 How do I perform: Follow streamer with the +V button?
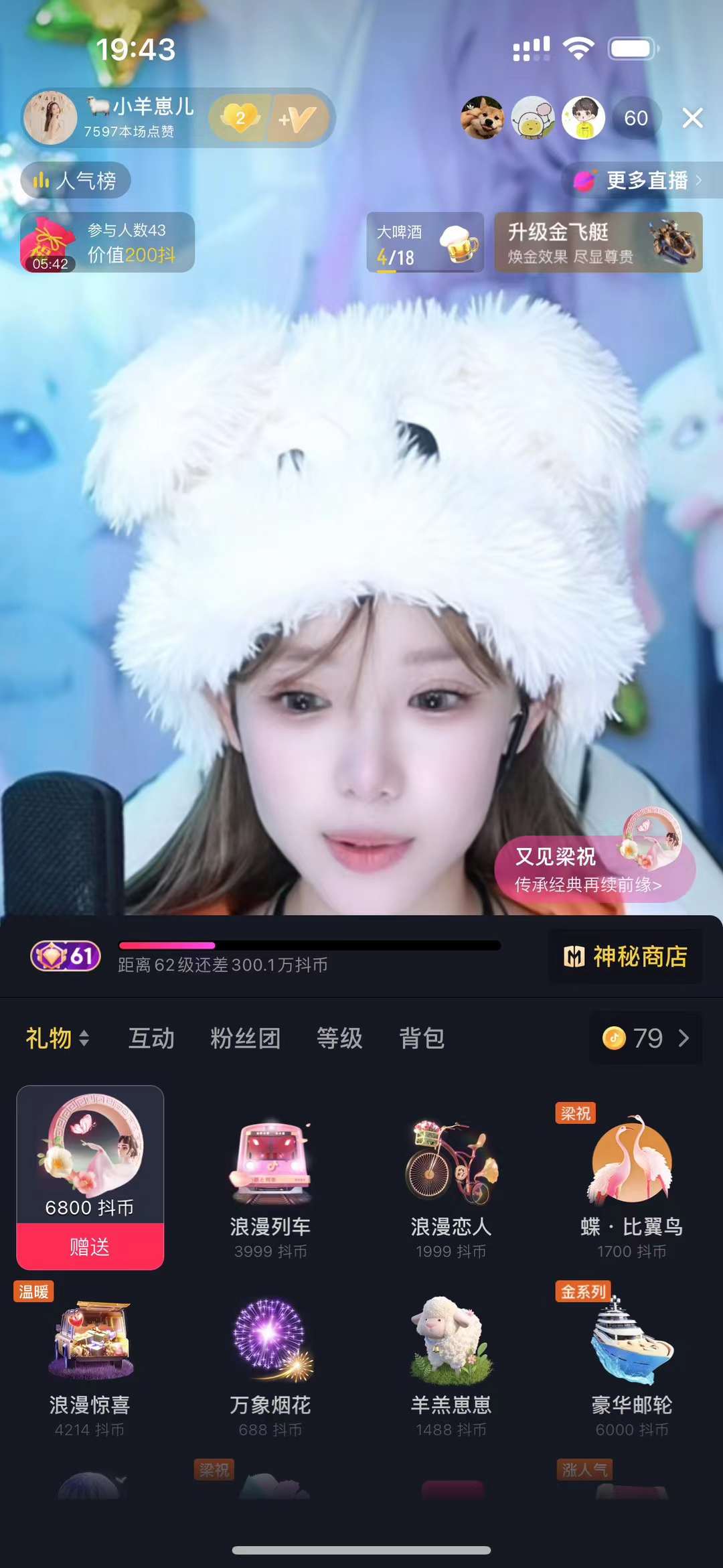point(297,119)
